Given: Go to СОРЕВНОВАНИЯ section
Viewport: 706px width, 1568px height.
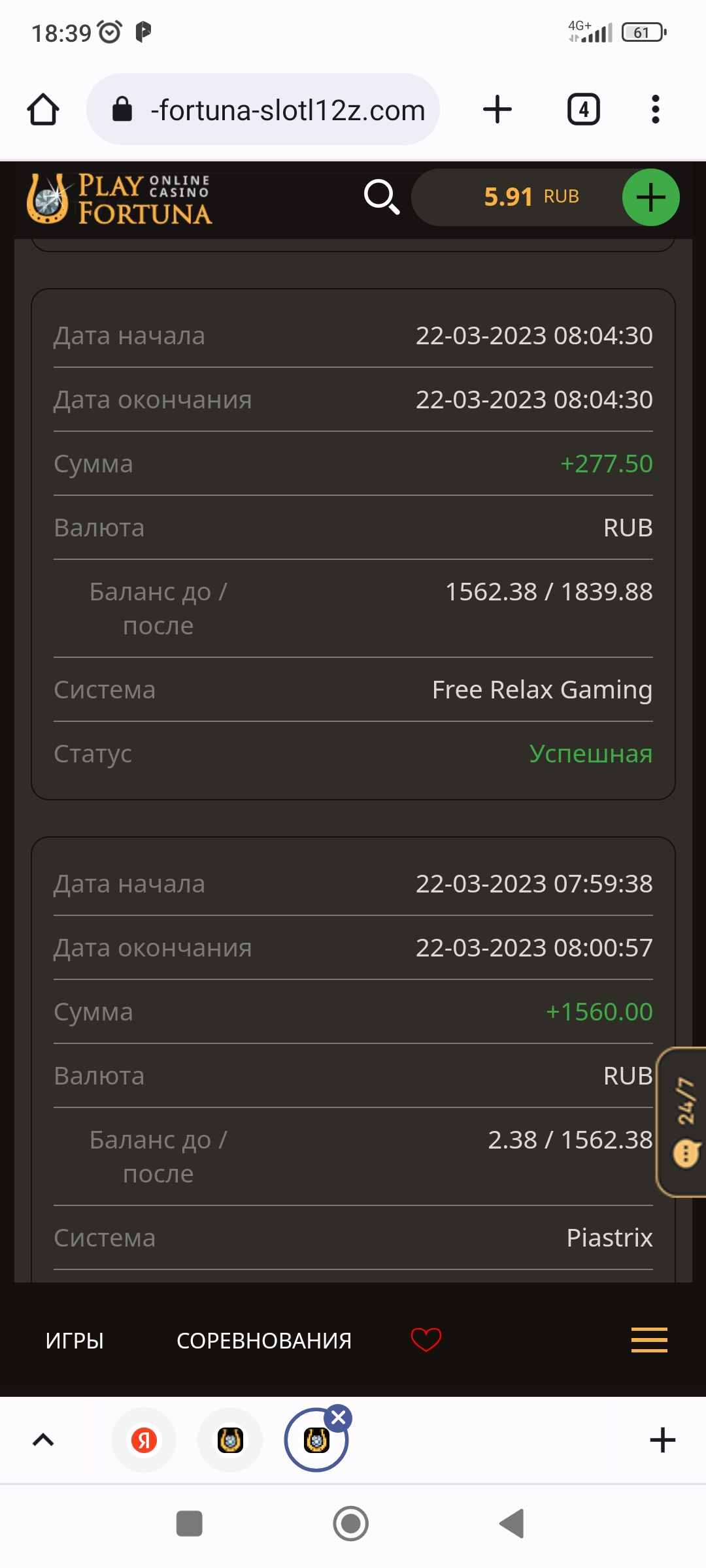Looking at the screenshot, I should pyautogui.click(x=264, y=1341).
